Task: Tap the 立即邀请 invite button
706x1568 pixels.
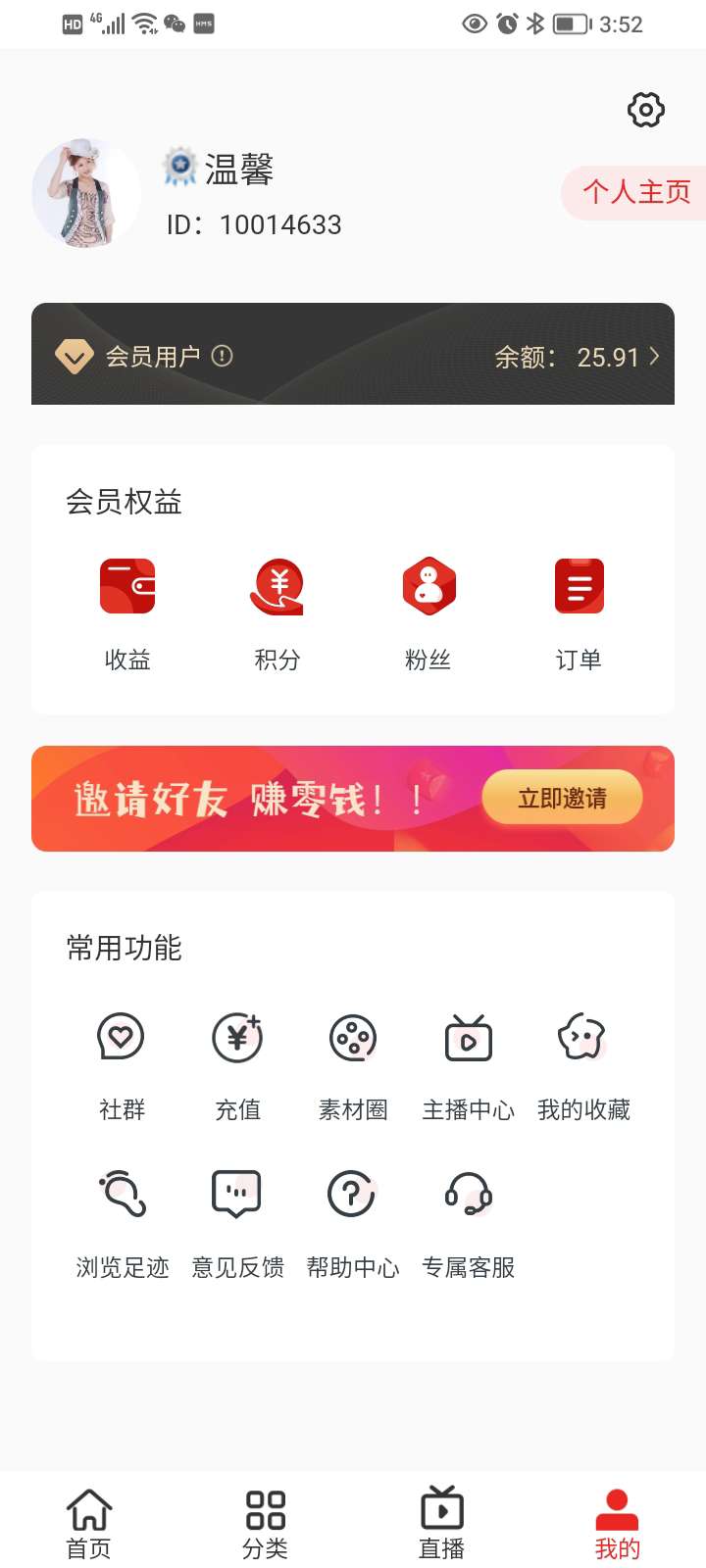Action: (562, 798)
